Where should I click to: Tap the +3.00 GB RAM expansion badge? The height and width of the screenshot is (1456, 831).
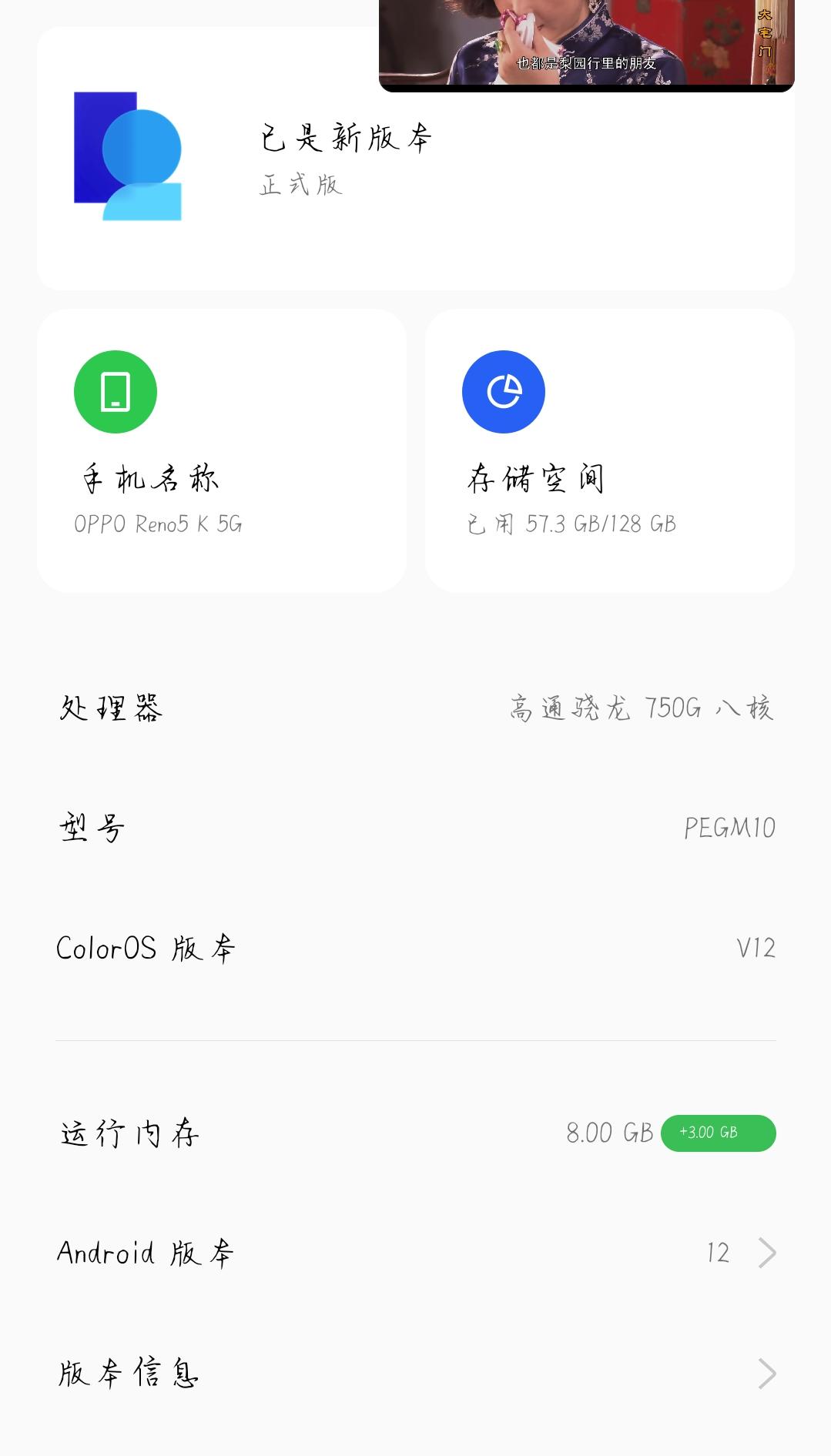point(718,1133)
